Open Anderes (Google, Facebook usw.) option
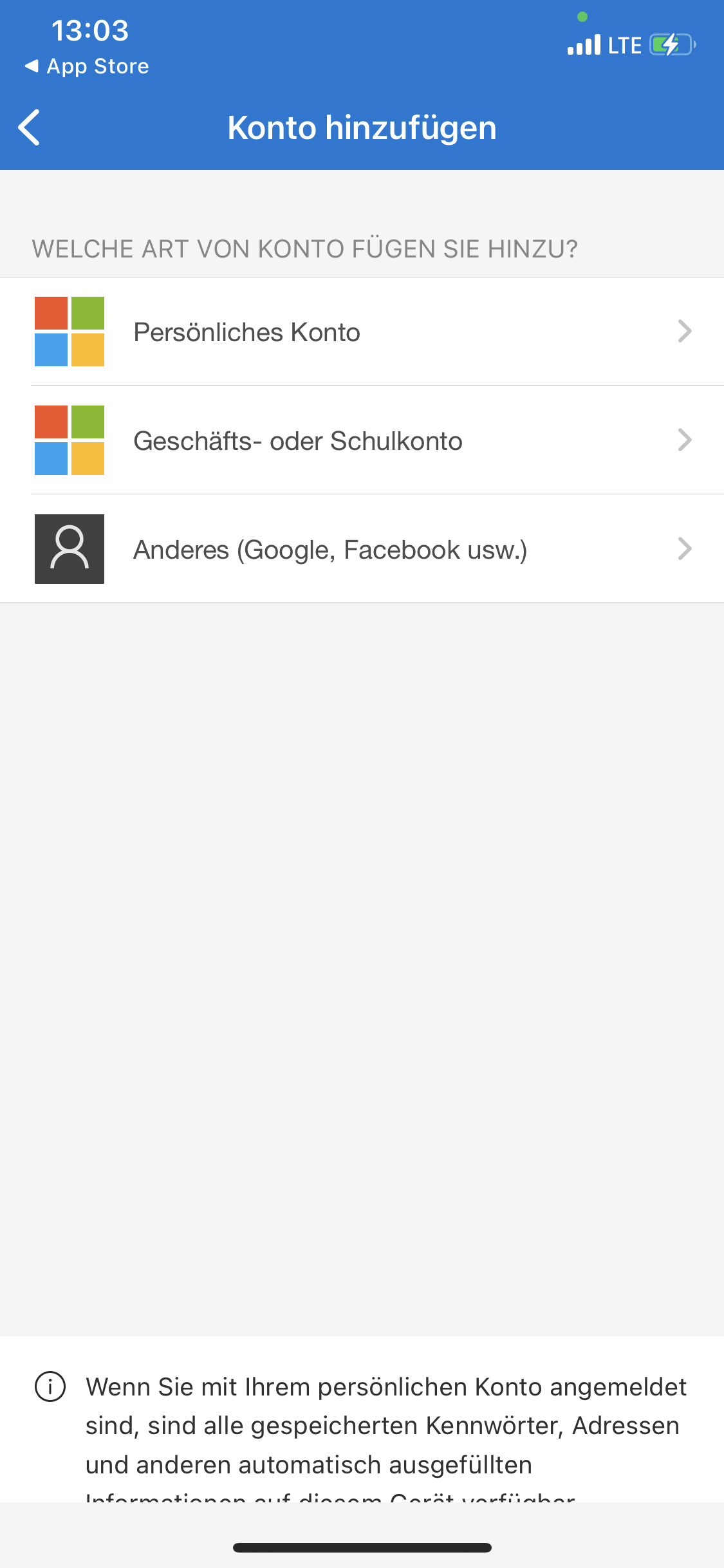724x1568 pixels. [362, 550]
